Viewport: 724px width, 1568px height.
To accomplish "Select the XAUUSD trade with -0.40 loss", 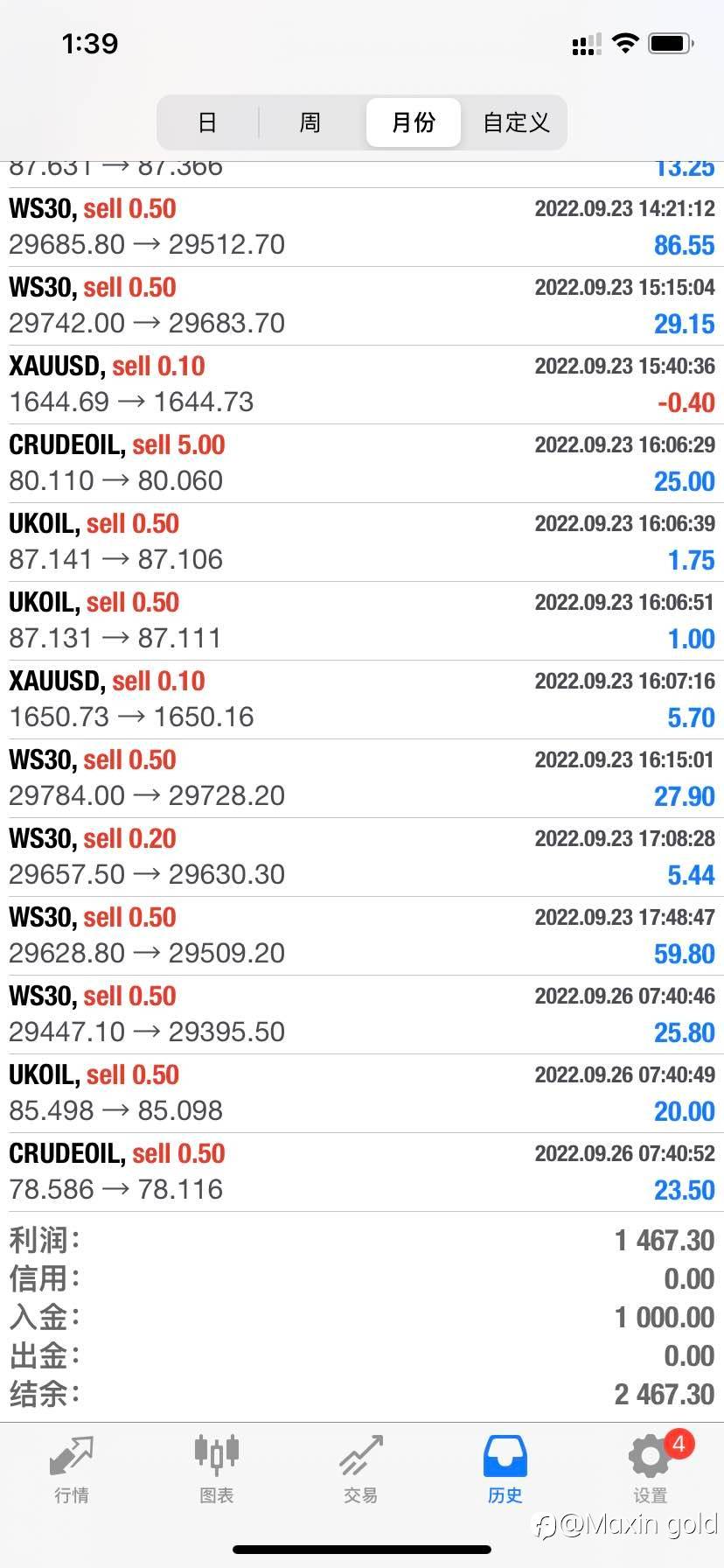I will [362, 385].
